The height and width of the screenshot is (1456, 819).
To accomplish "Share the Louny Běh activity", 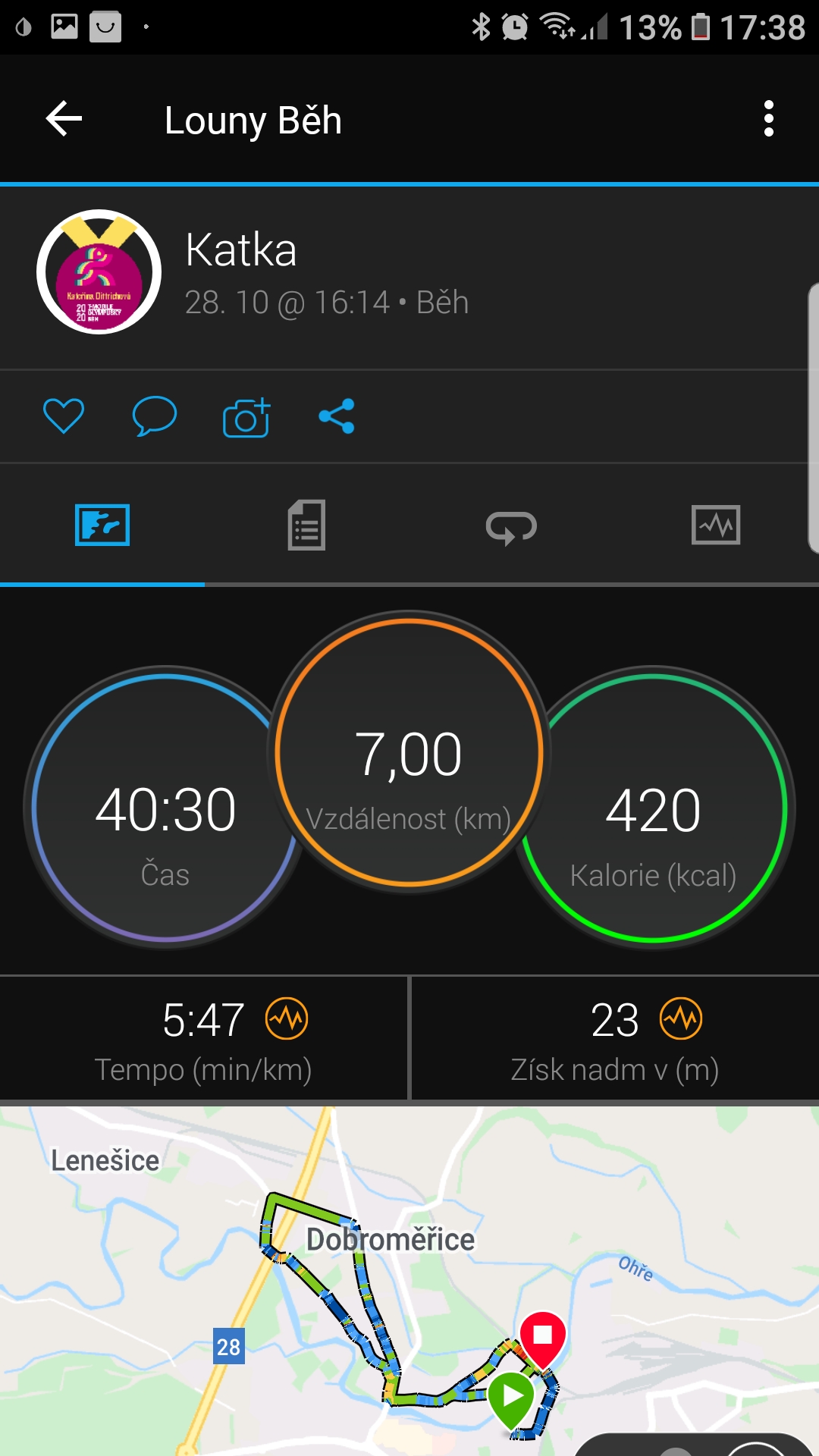I will point(337,416).
